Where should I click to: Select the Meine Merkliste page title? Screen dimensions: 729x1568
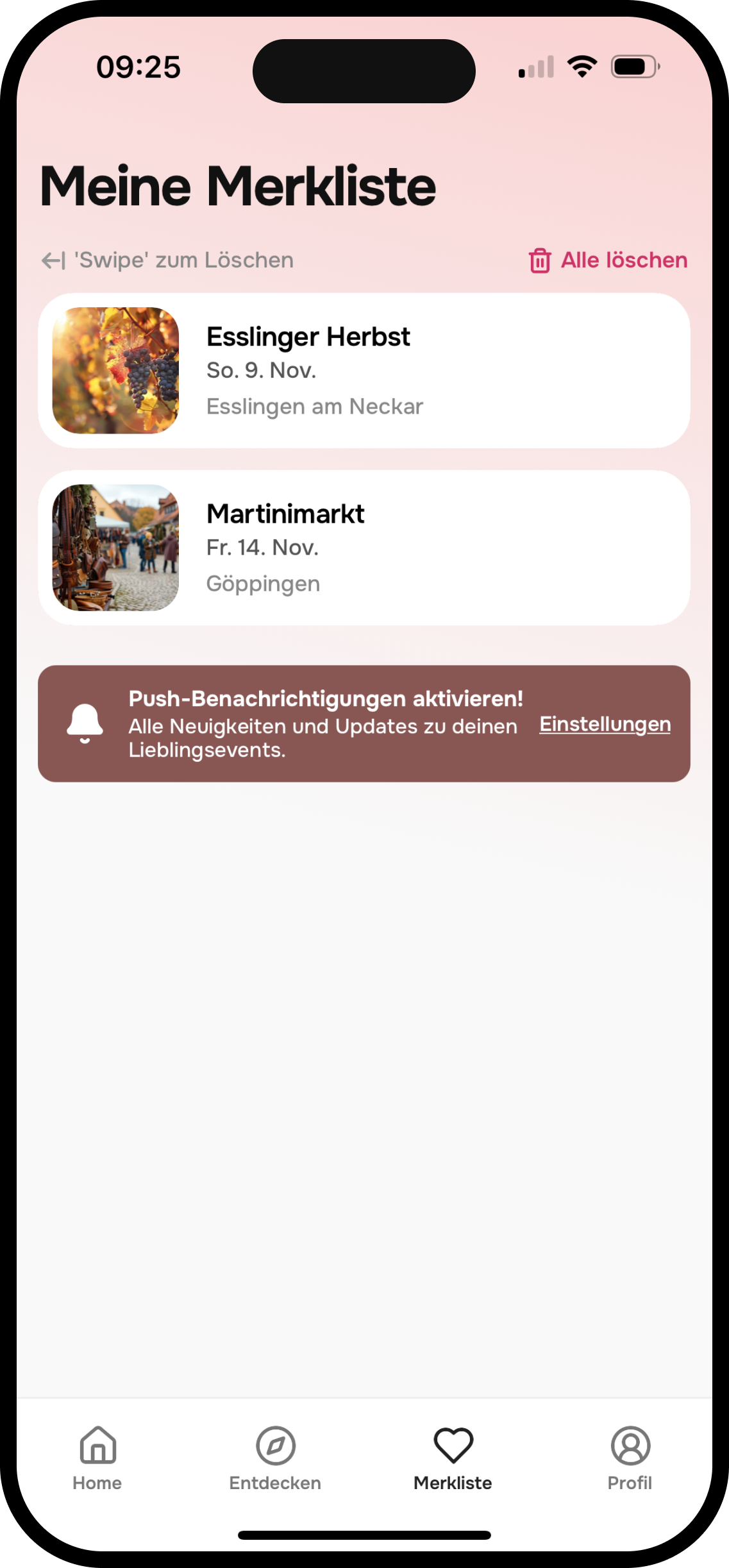tap(238, 185)
